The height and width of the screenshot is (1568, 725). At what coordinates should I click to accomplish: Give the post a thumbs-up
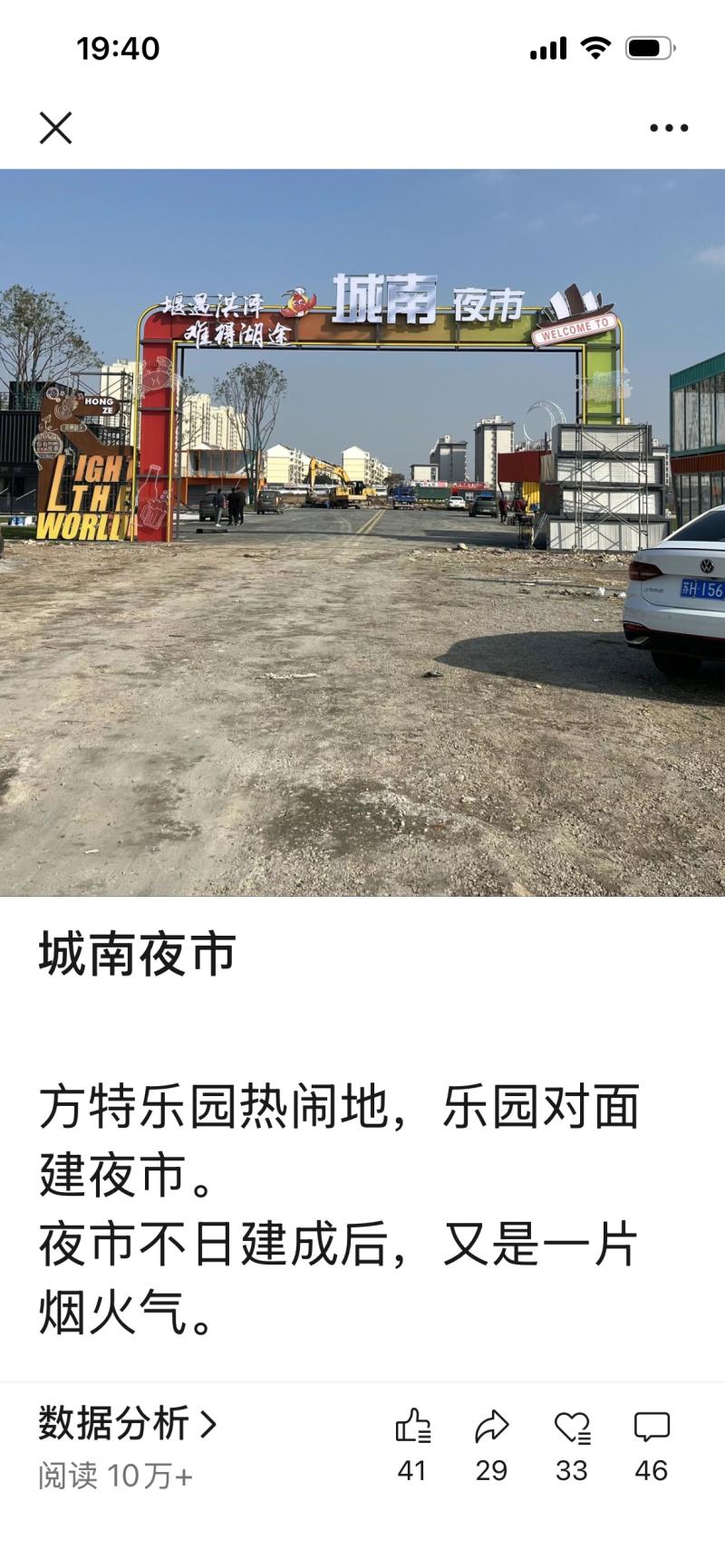pyautogui.click(x=412, y=1428)
